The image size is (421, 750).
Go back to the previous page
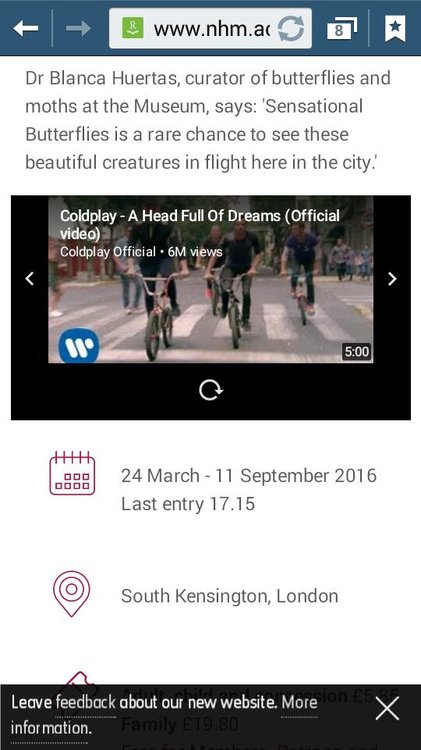click(26, 29)
